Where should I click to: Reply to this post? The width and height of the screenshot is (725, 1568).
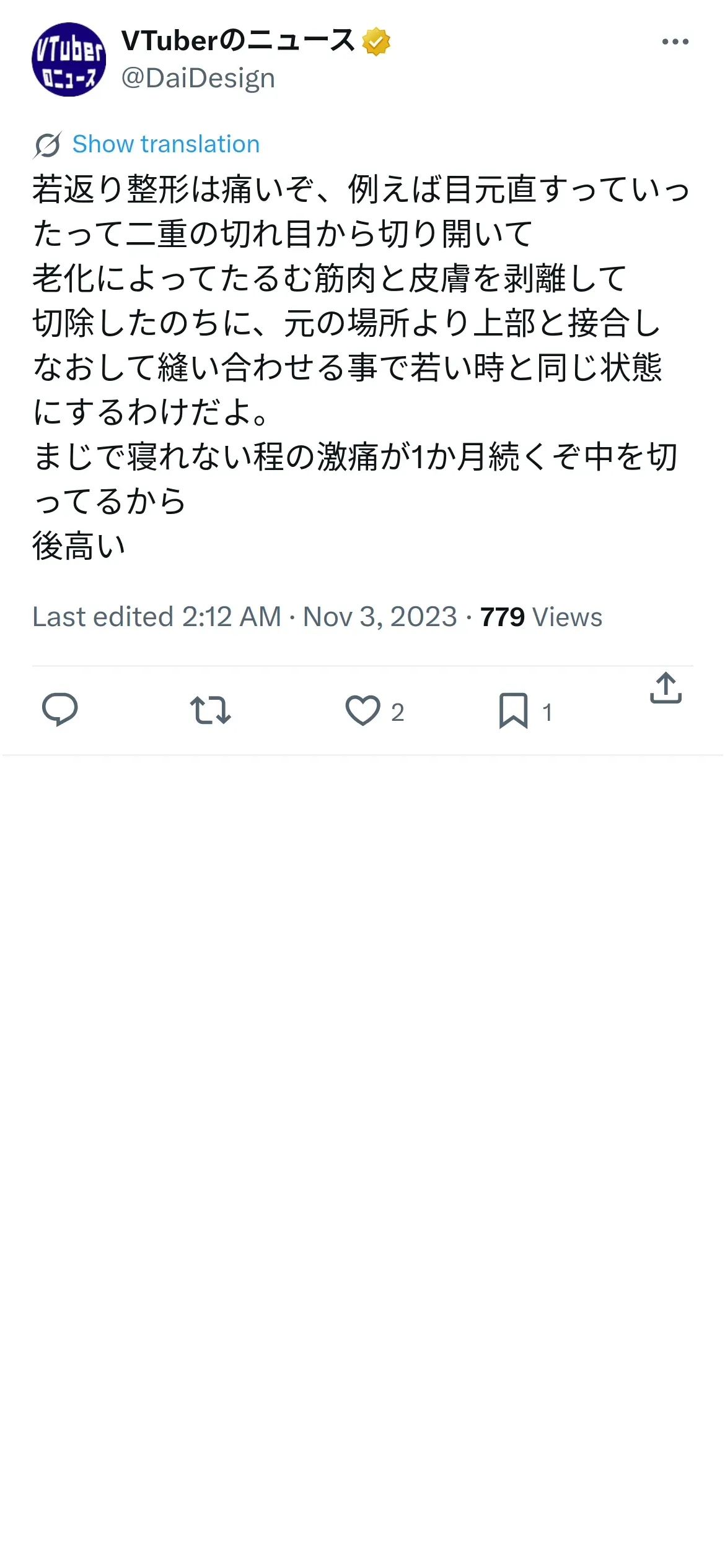(59, 710)
